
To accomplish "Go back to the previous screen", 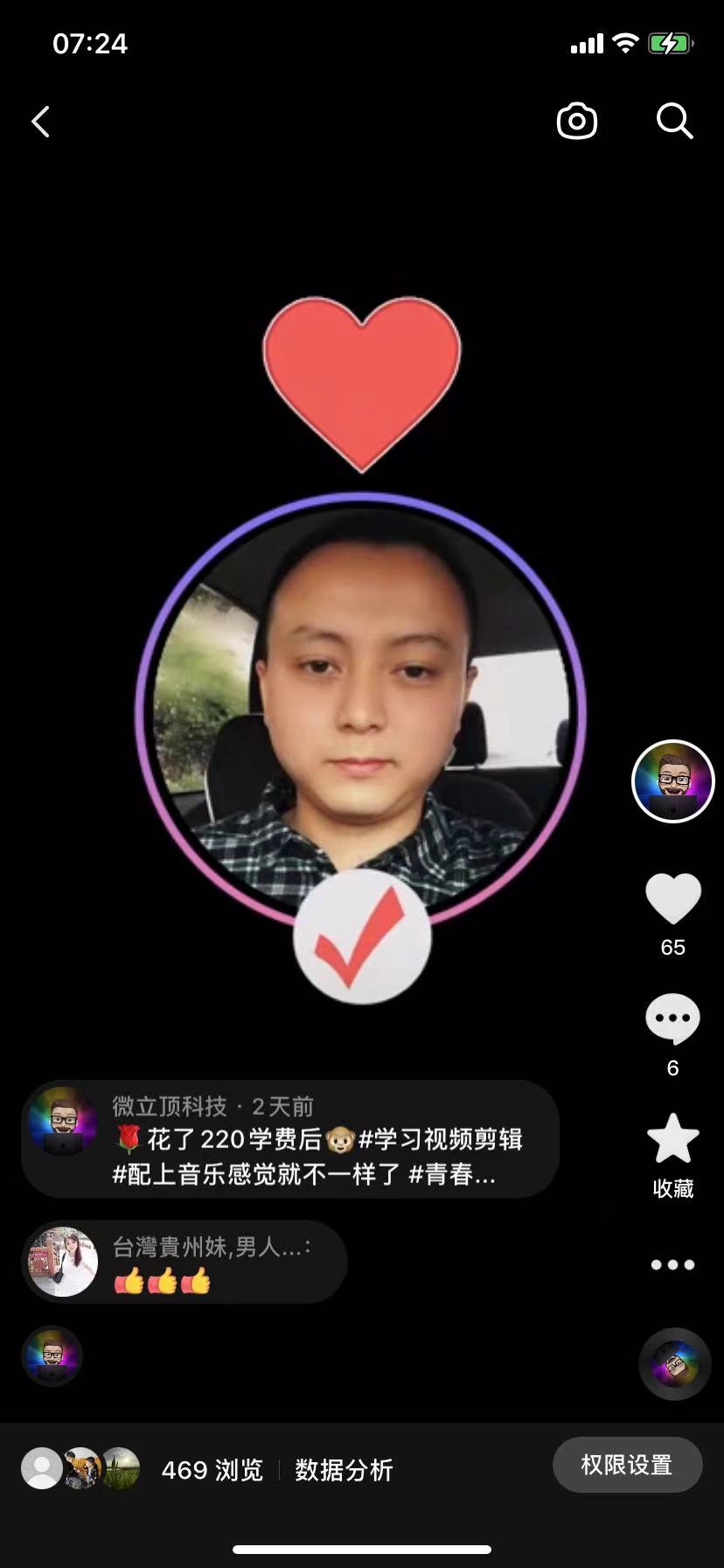I will pyautogui.click(x=41, y=122).
